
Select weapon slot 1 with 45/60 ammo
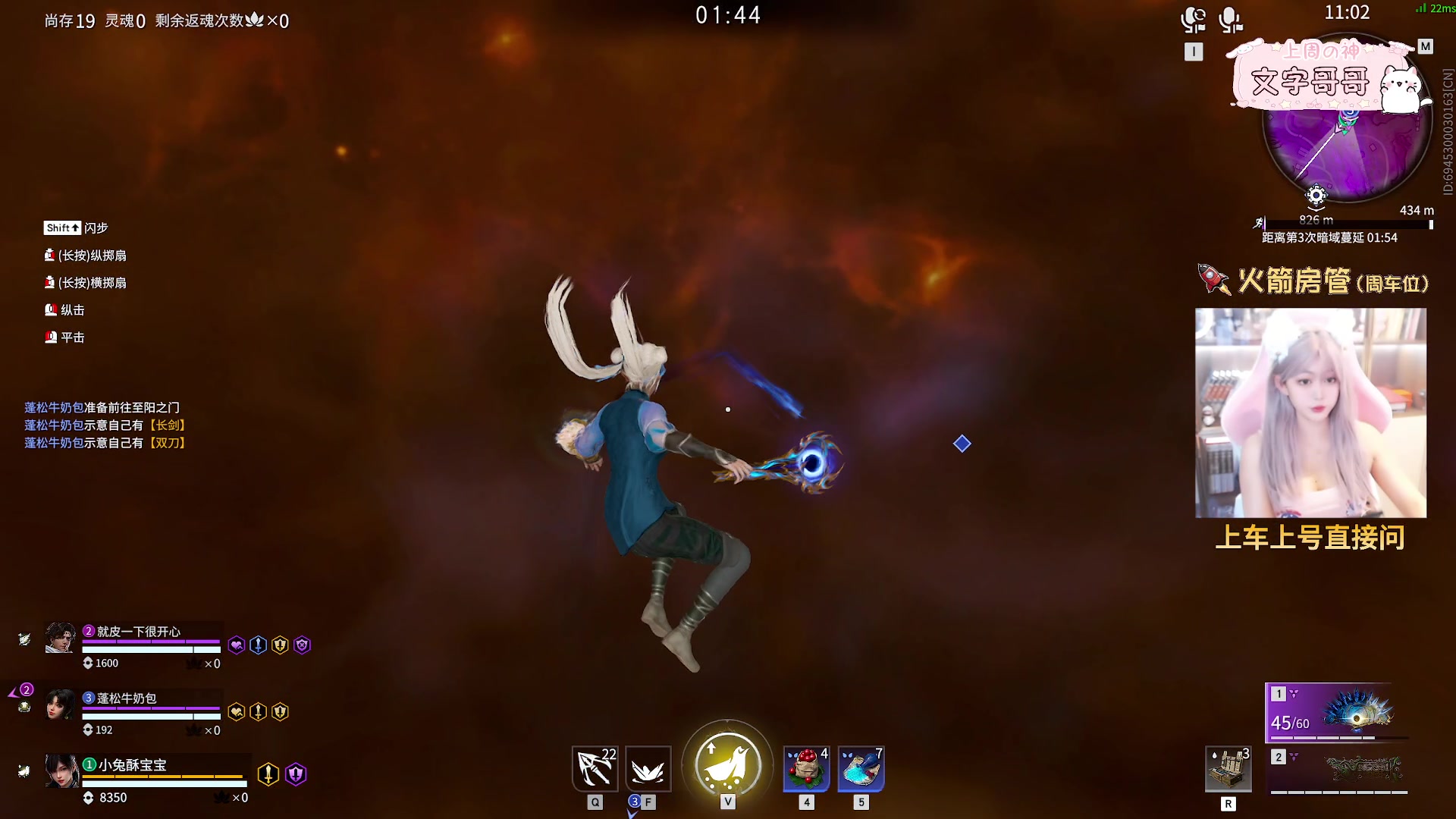click(1336, 711)
